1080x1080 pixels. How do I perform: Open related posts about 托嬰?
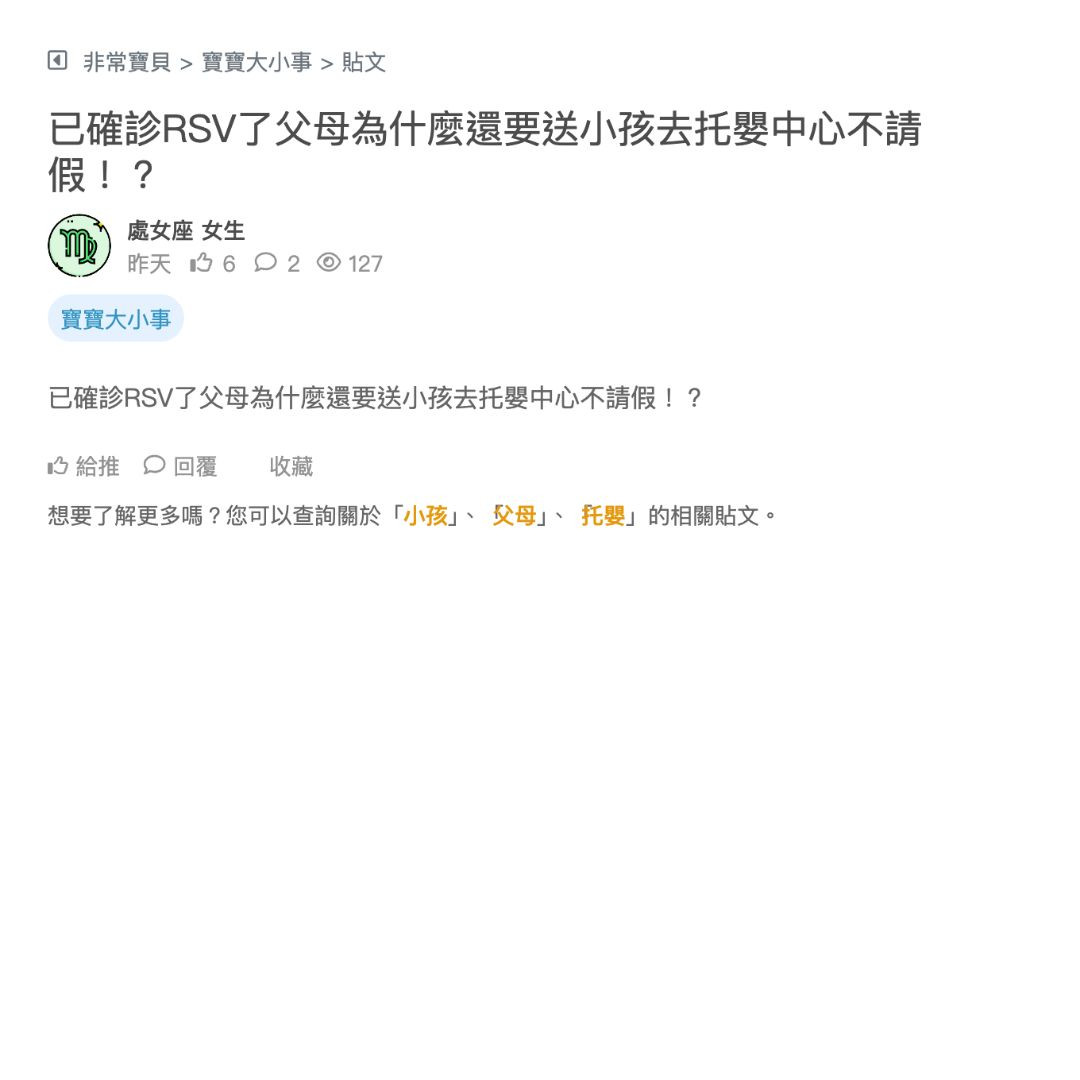pos(603,516)
